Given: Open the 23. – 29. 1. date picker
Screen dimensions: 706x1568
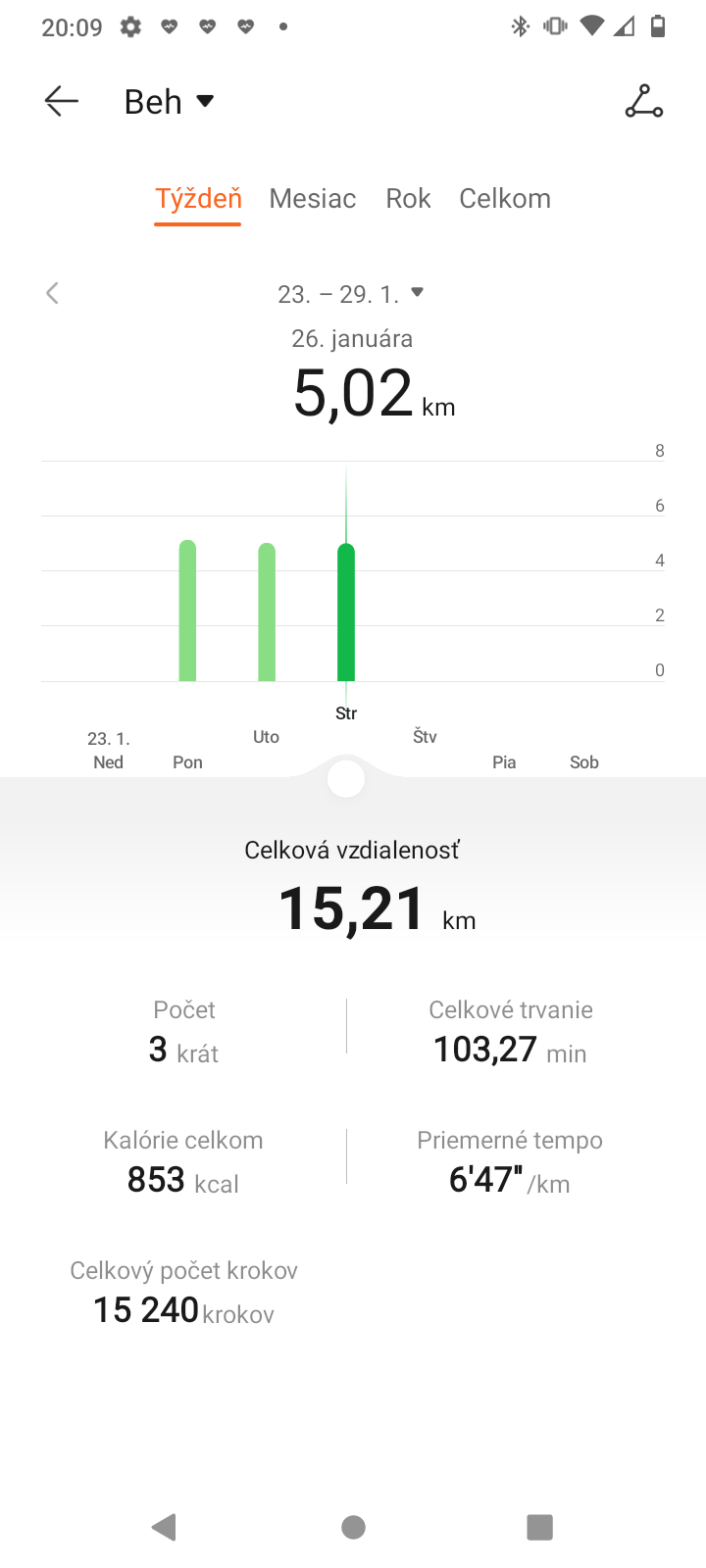Looking at the screenshot, I should tap(351, 293).
